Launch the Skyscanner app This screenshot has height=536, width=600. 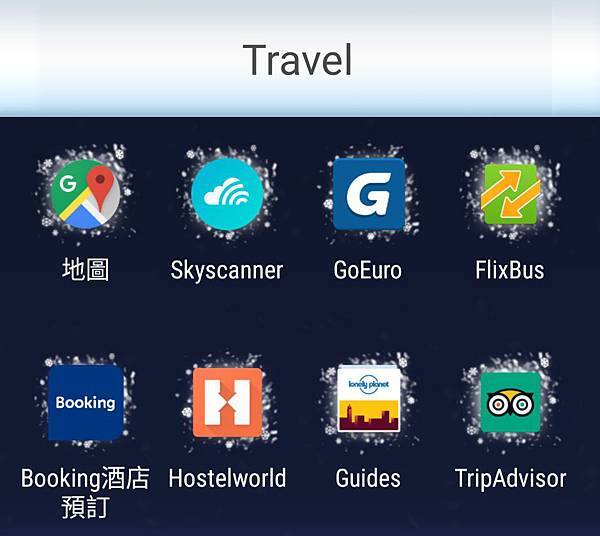227,195
